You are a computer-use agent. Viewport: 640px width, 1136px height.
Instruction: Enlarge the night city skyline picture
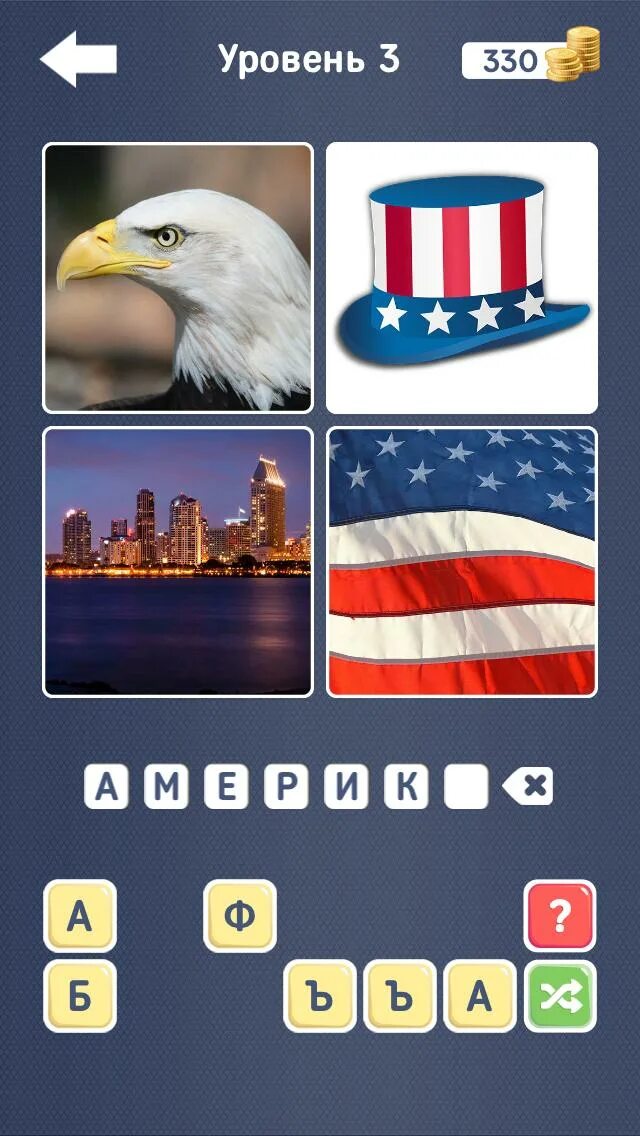178,562
